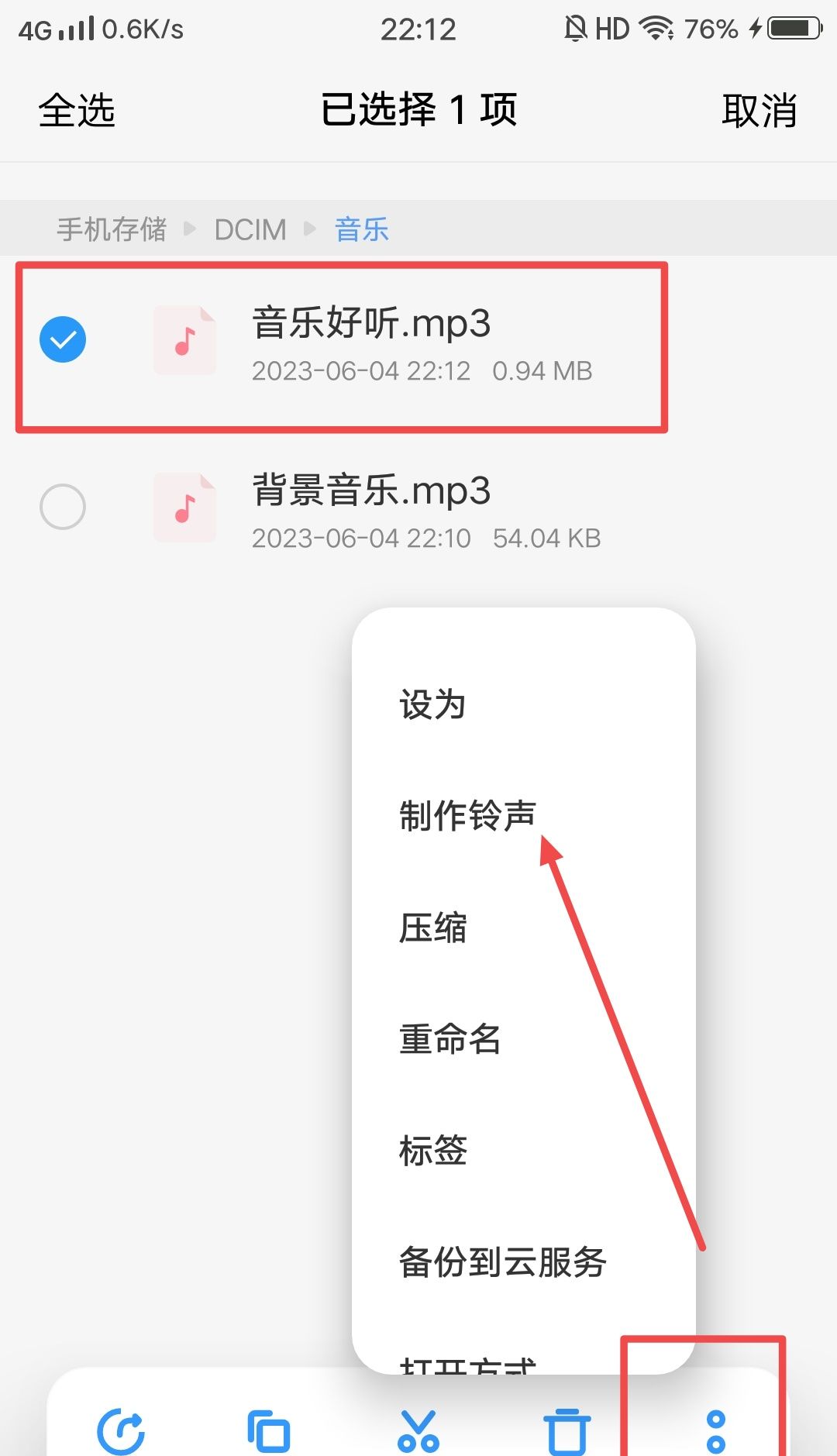The height and width of the screenshot is (1456, 837).
Task: Tap the share icon in bottom toolbar
Action: pyautogui.click(x=121, y=1430)
